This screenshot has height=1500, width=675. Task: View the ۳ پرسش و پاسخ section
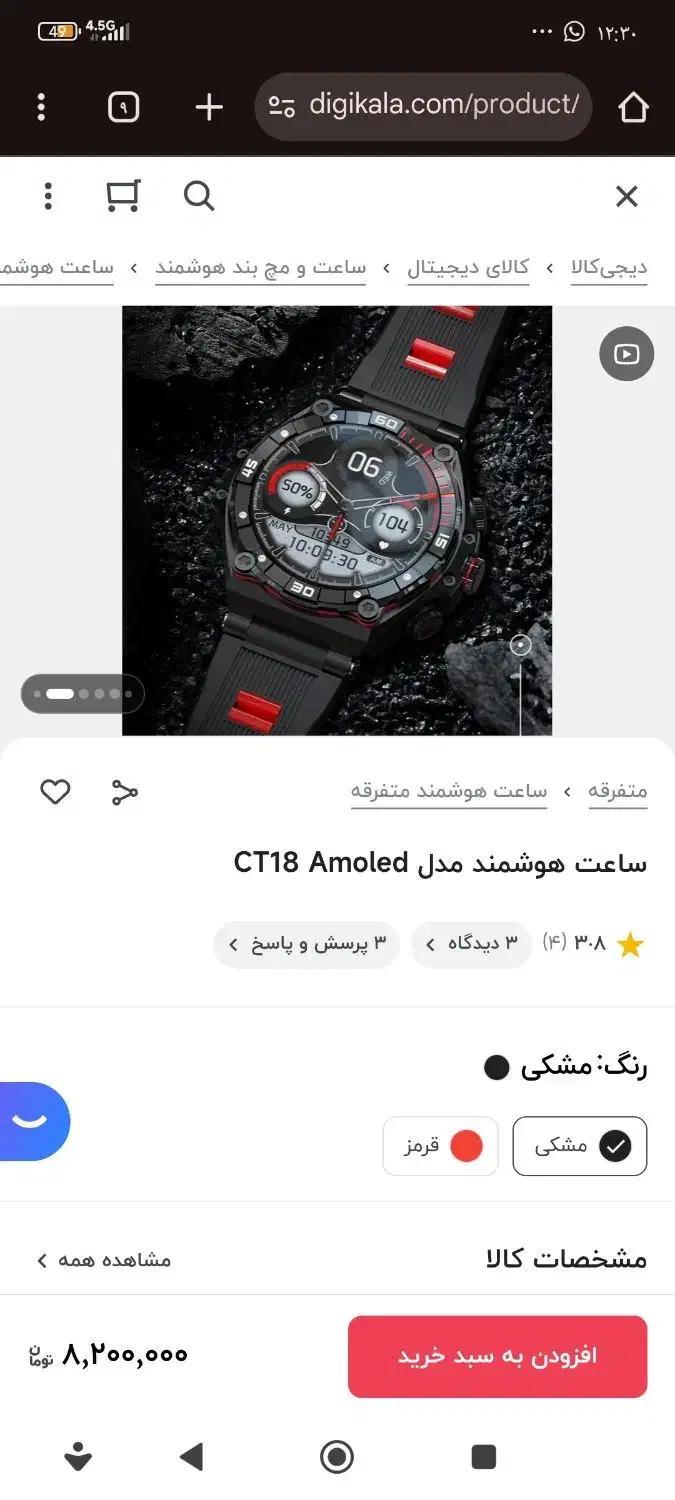coord(307,943)
